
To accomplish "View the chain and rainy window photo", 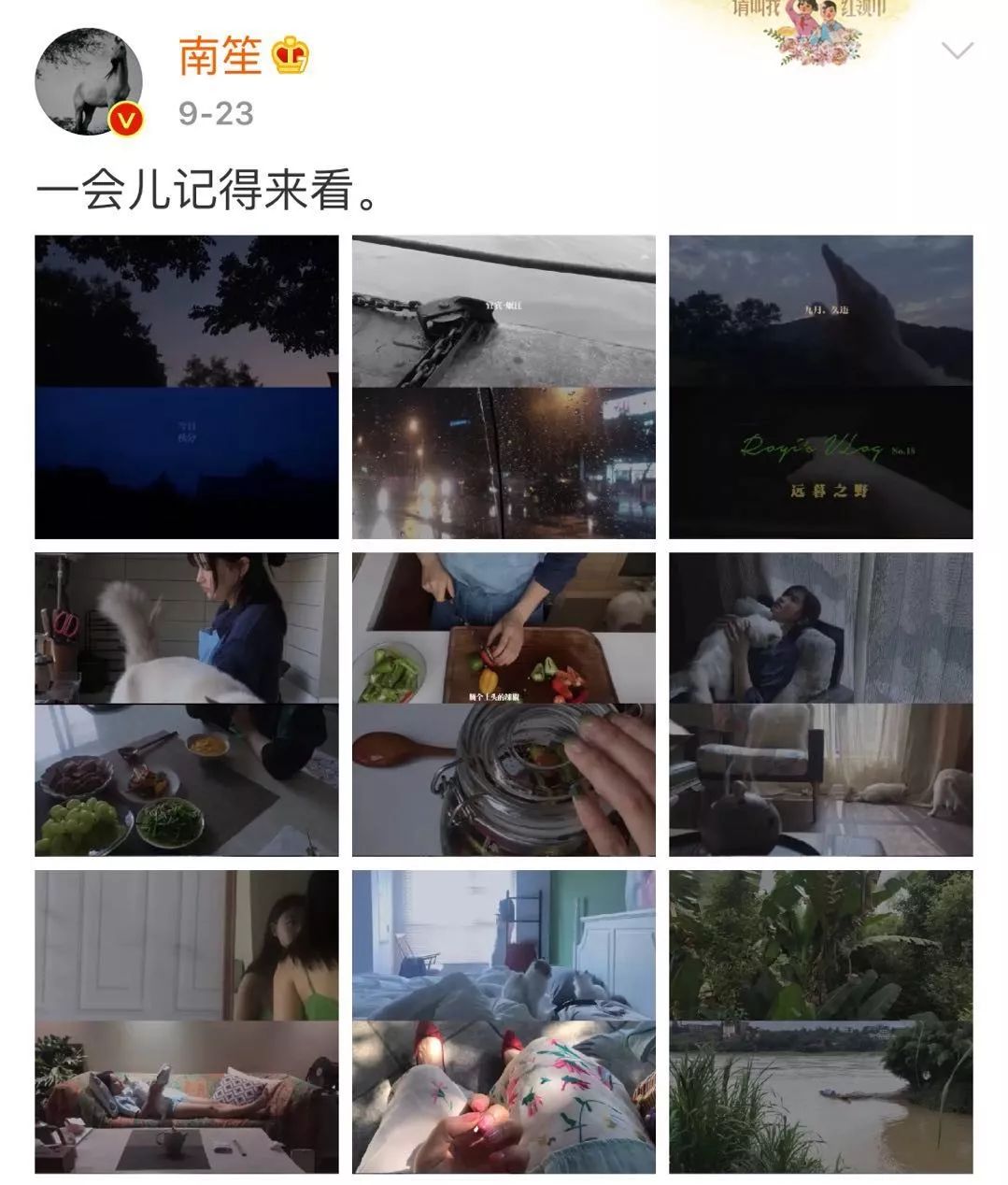I will click(x=504, y=386).
